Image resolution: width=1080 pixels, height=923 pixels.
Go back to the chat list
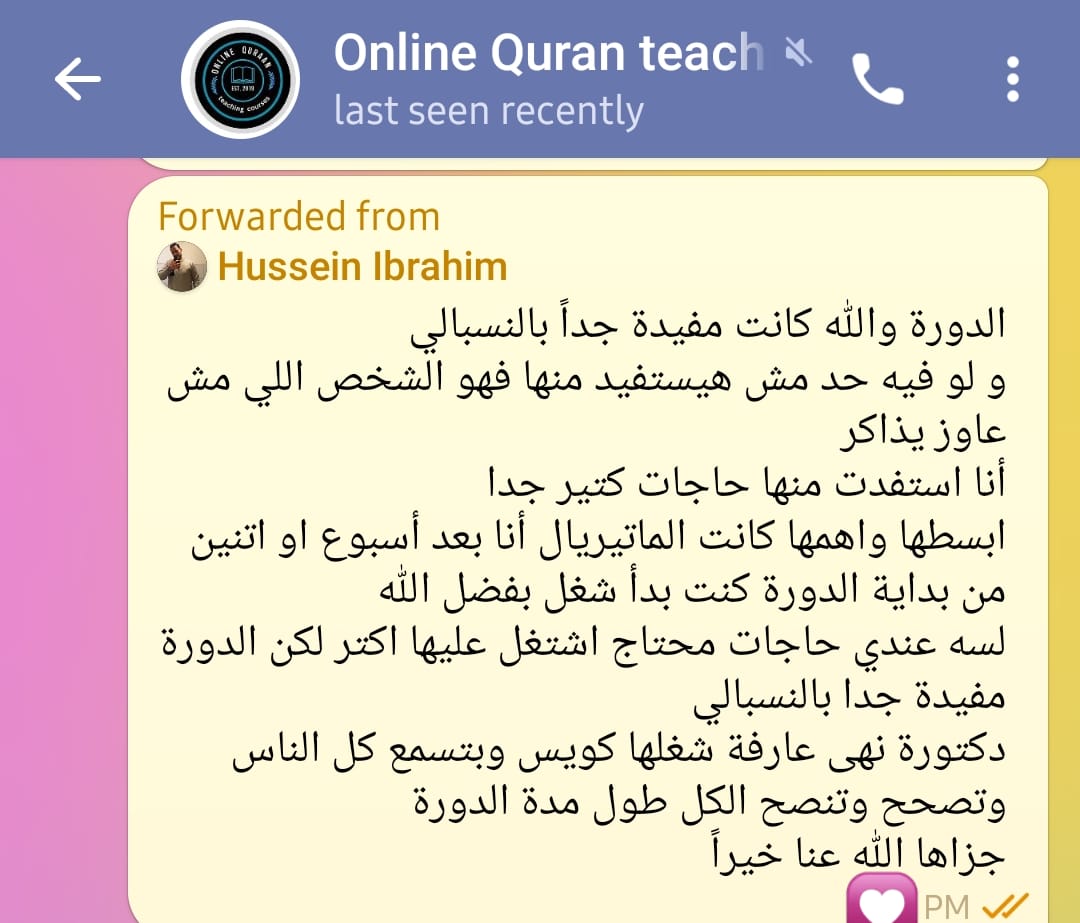(x=78, y=79)
